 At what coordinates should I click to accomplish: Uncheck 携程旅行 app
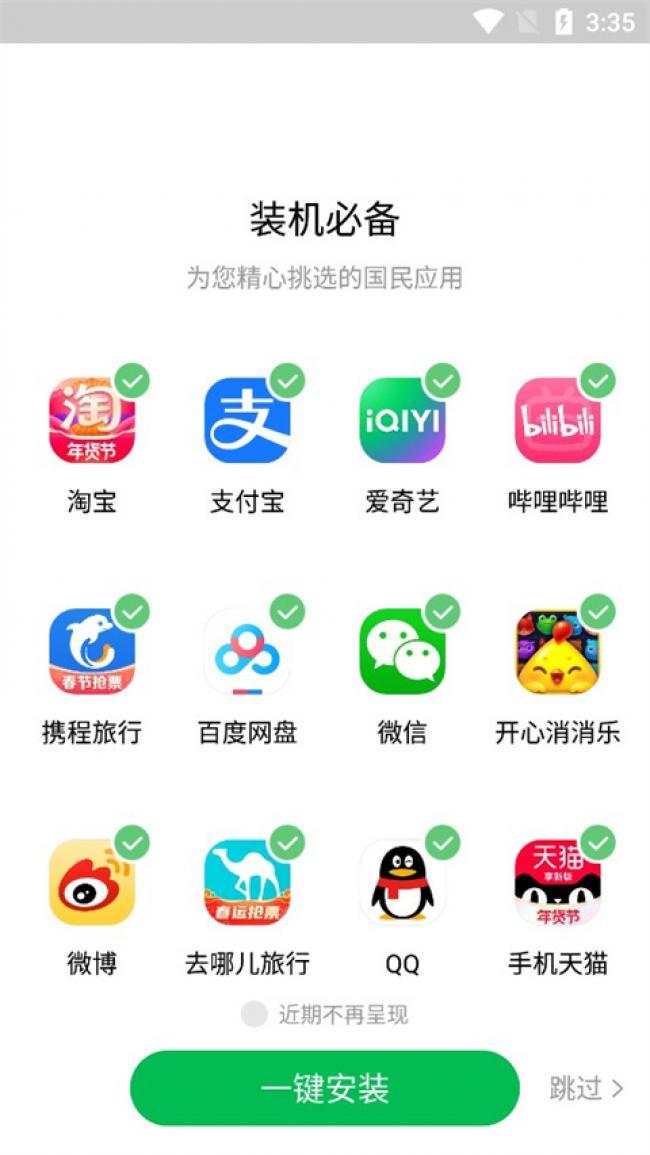point(132,611)
